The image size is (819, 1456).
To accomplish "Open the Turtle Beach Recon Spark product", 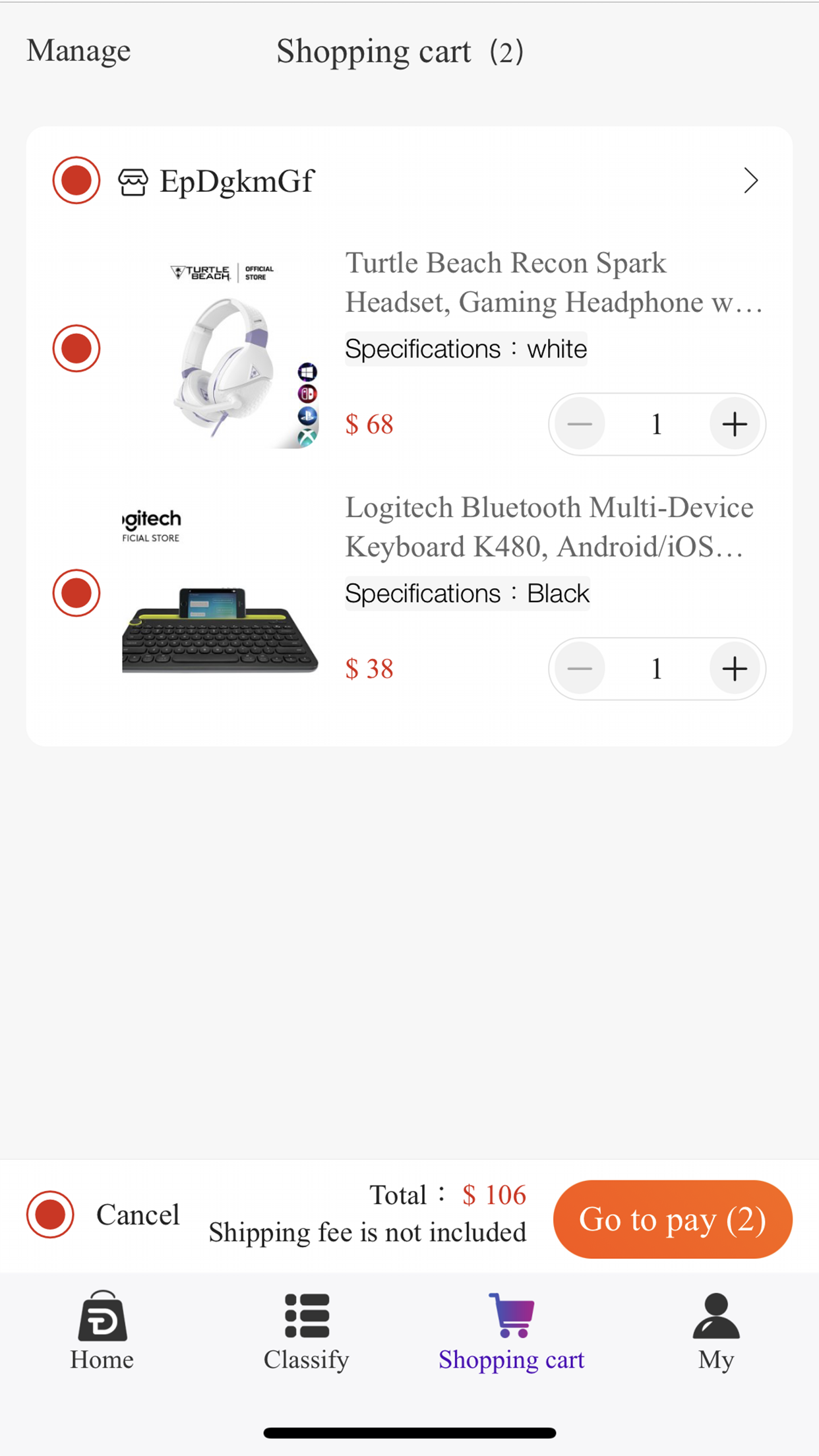I will 553,282.
